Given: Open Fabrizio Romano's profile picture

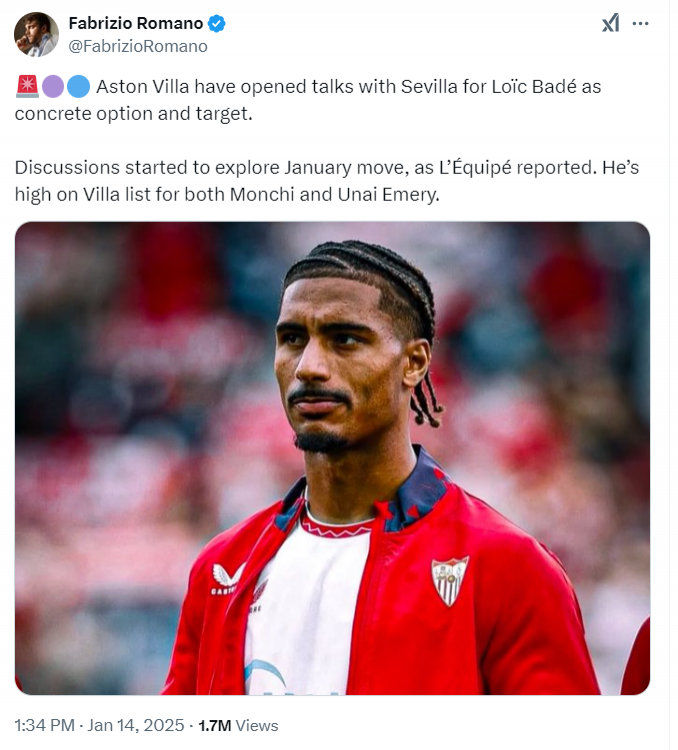Looking at the screenshot, I should click(x=36, y=34).
